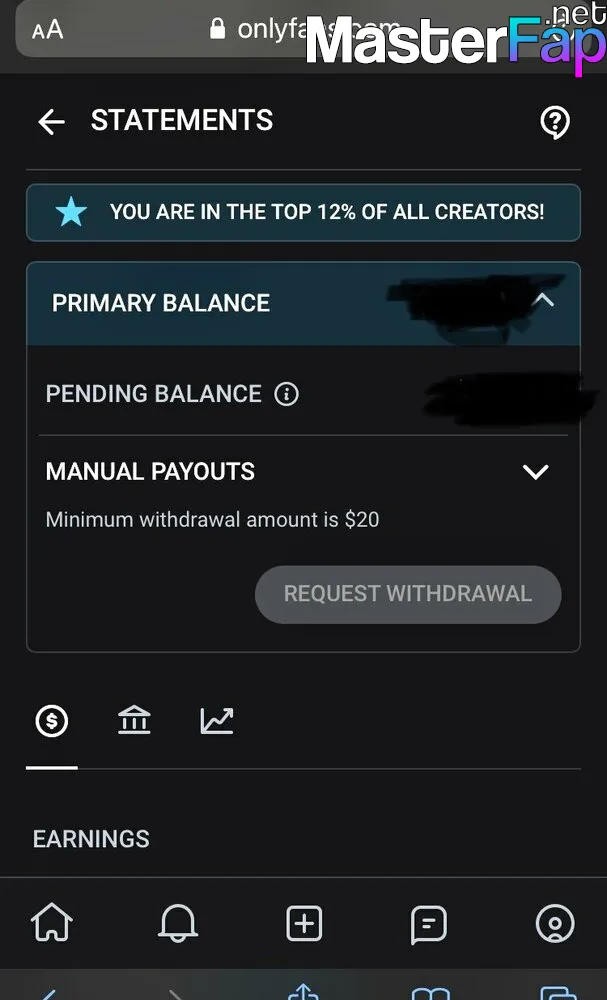607x1000 pixels.
Task: Tap Request Withdrawal button
Action: pos(408,594)
